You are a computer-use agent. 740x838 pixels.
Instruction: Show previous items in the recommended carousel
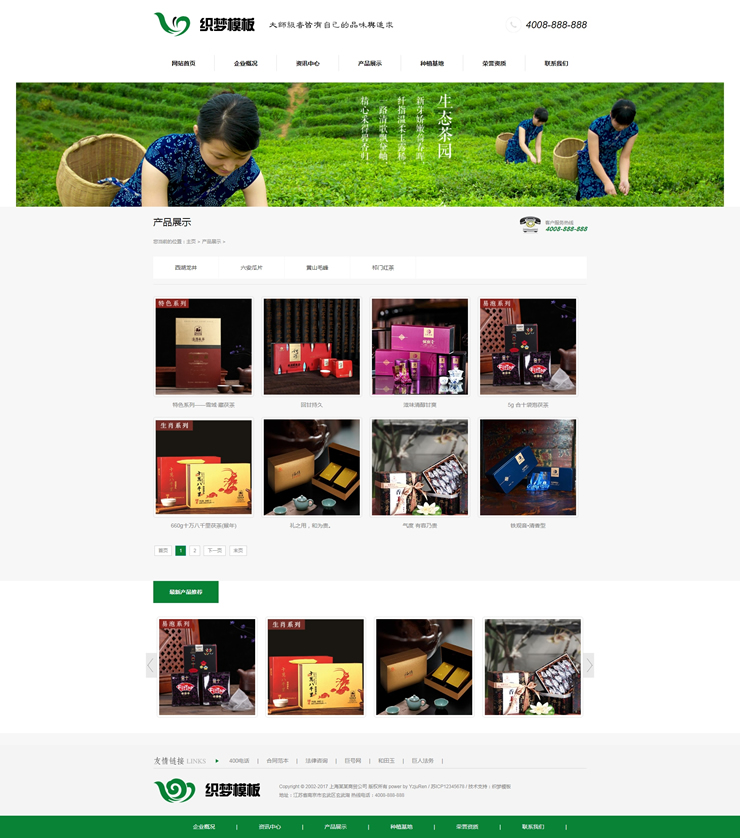tap(151, 665)
